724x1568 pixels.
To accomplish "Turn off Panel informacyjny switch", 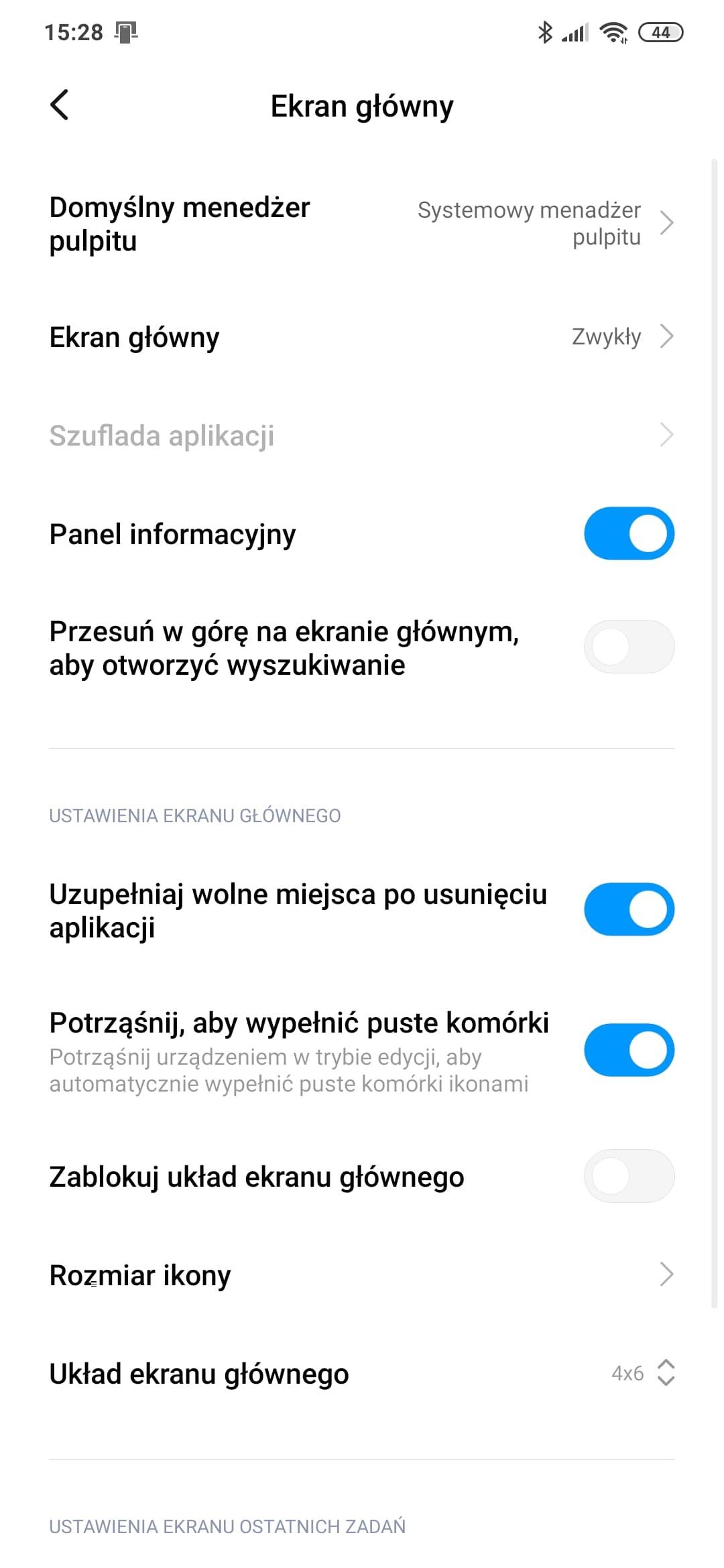I will 628,534.
